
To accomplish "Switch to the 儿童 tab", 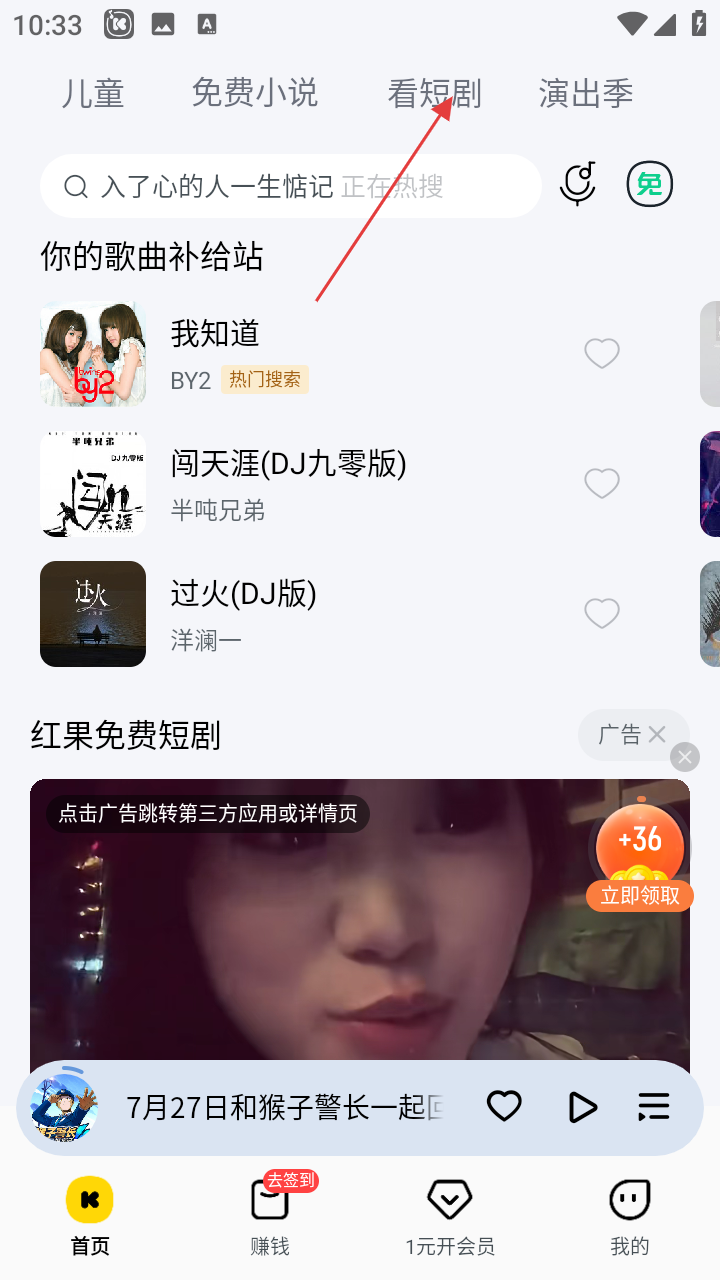I will [93, 93].
